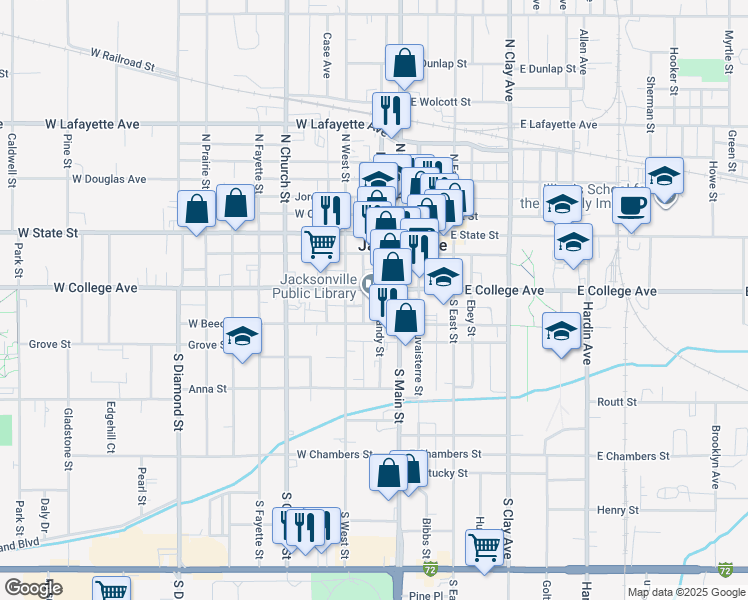Open the shopping cart marker near W State St
The image size is (748, 600).
pyautogui.click(x=320, y=248)
